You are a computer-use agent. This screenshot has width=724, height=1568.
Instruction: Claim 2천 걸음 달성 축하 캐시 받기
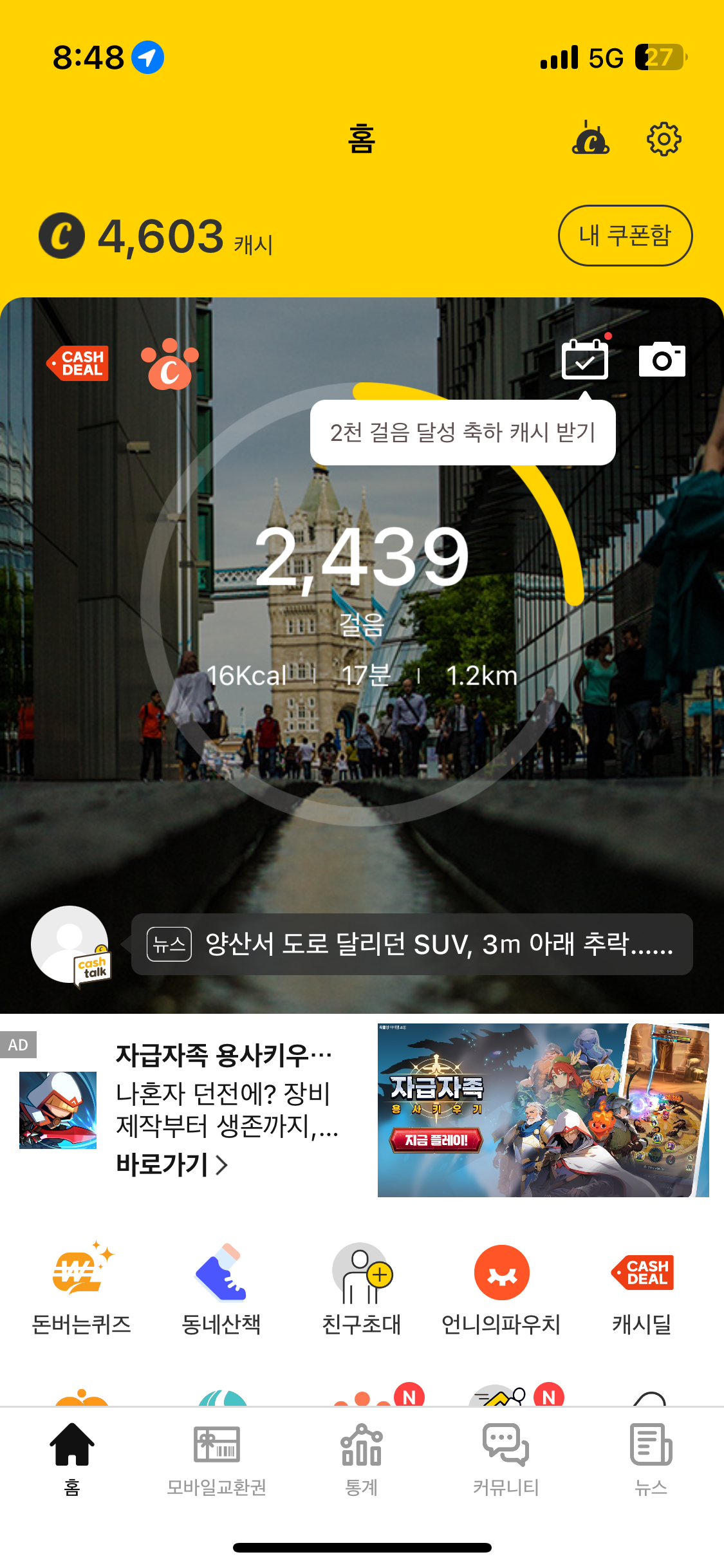pyautogui.click(x=463, y=433)
